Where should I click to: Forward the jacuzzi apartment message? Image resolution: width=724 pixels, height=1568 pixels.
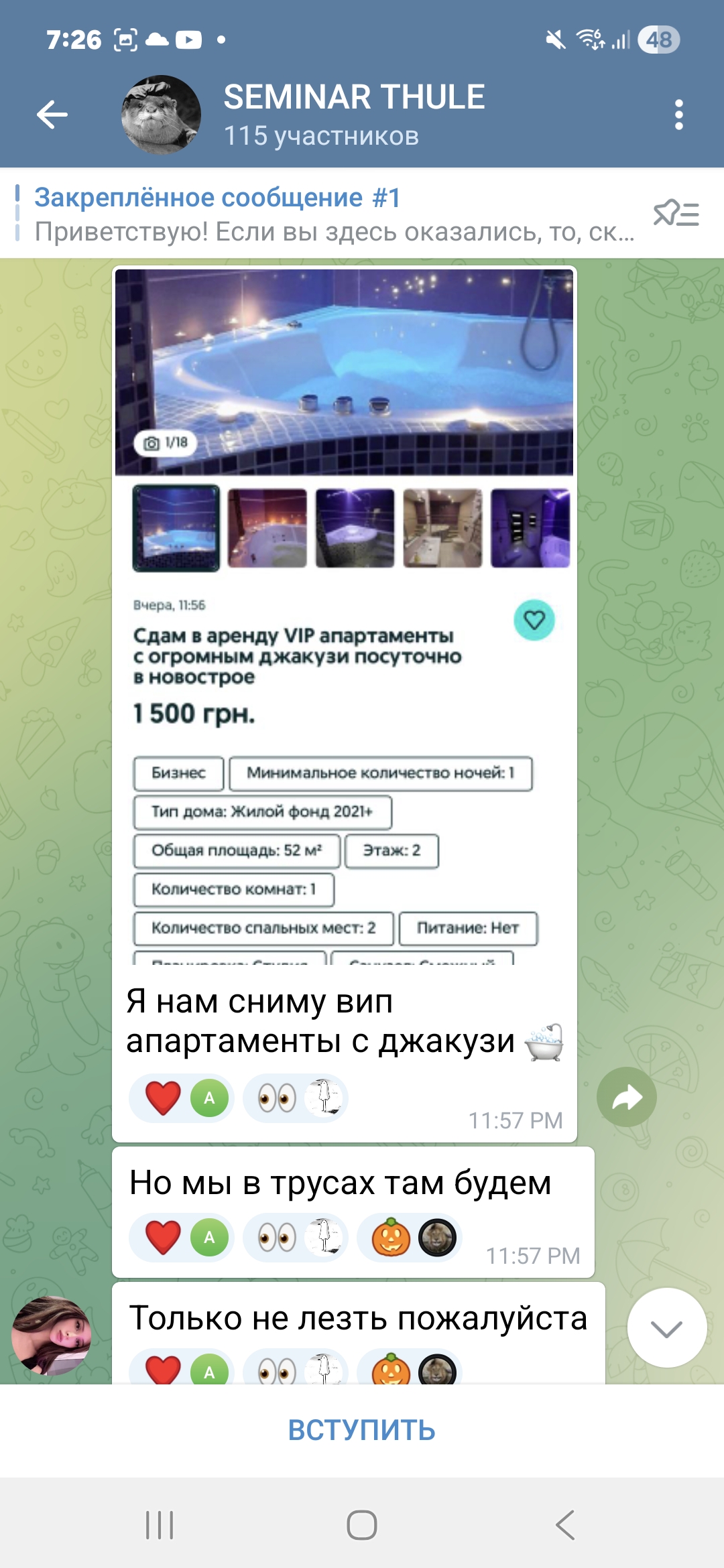click(x=626, y=1097)
